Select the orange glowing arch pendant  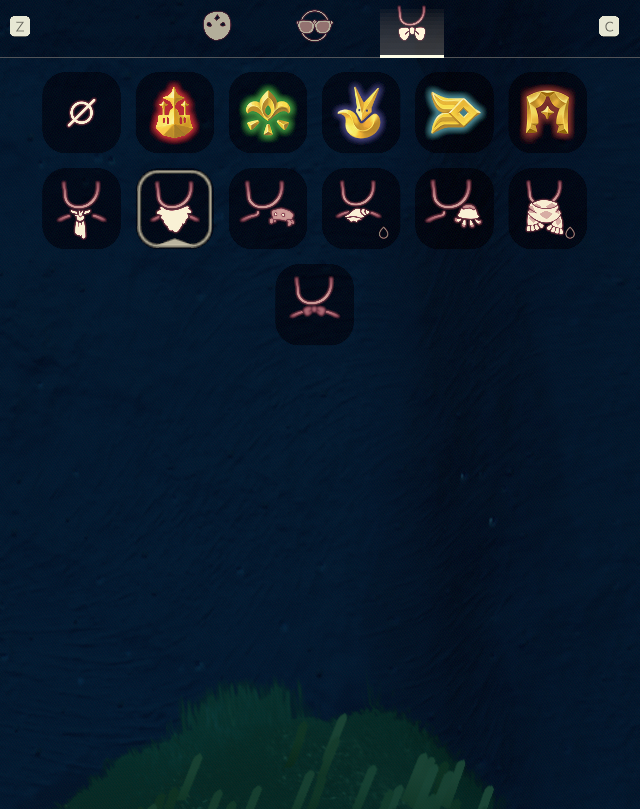(547, 112)
